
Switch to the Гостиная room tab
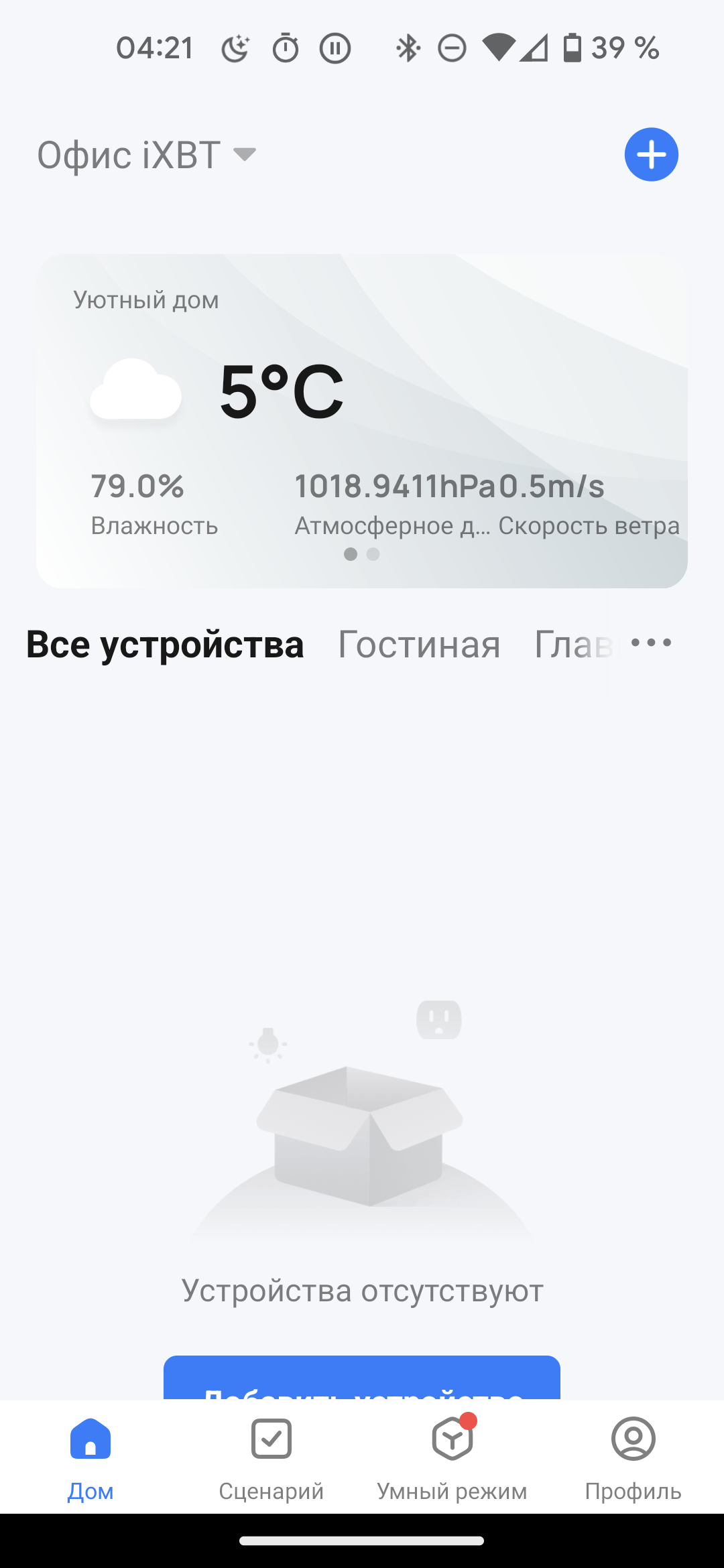click(x=419, y=645)
